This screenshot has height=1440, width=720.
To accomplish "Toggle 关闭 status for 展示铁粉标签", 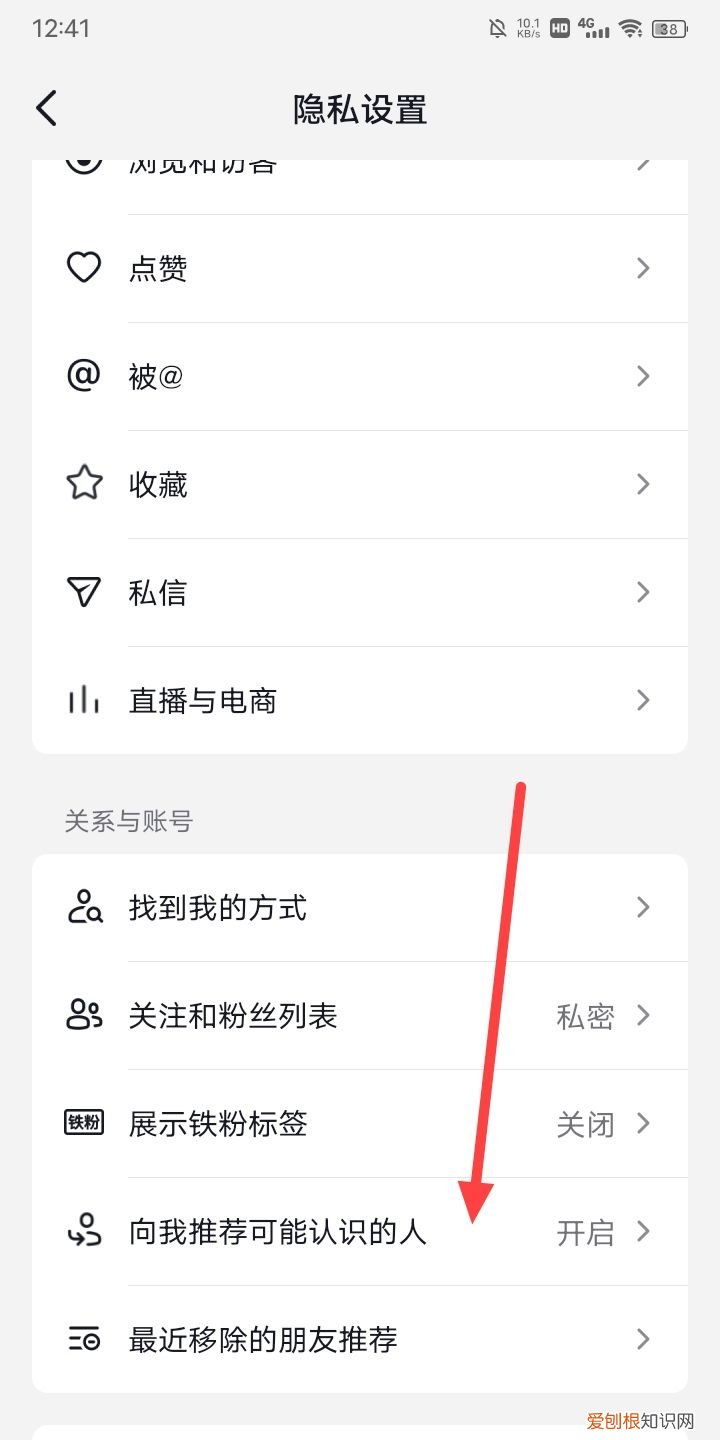I will coord(585,1123).
